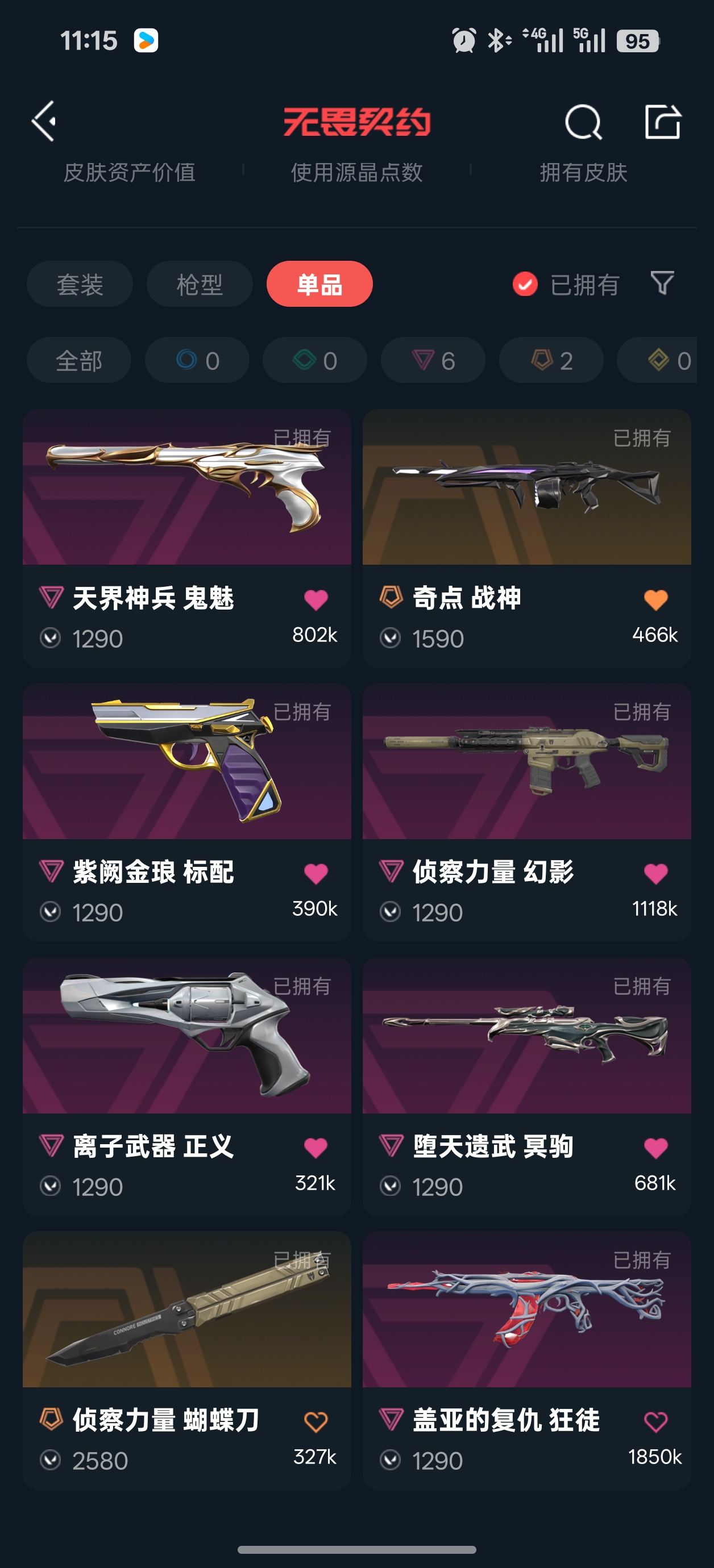714x1568 pixels.
Task: Like the 侦察力量 蝴蝶刀 skin
Action: click(316, 1422)
